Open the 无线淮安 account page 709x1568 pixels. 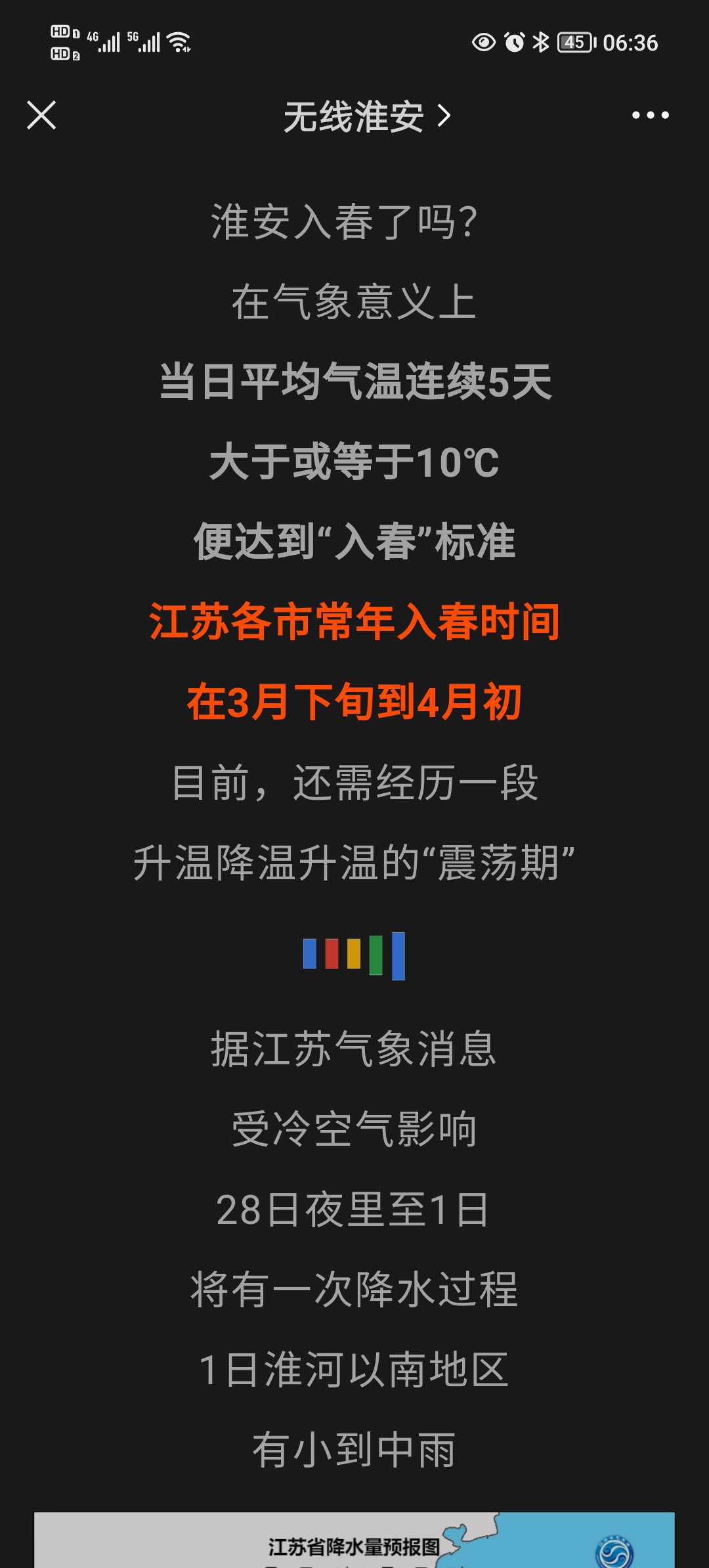[x=367, y=117]
